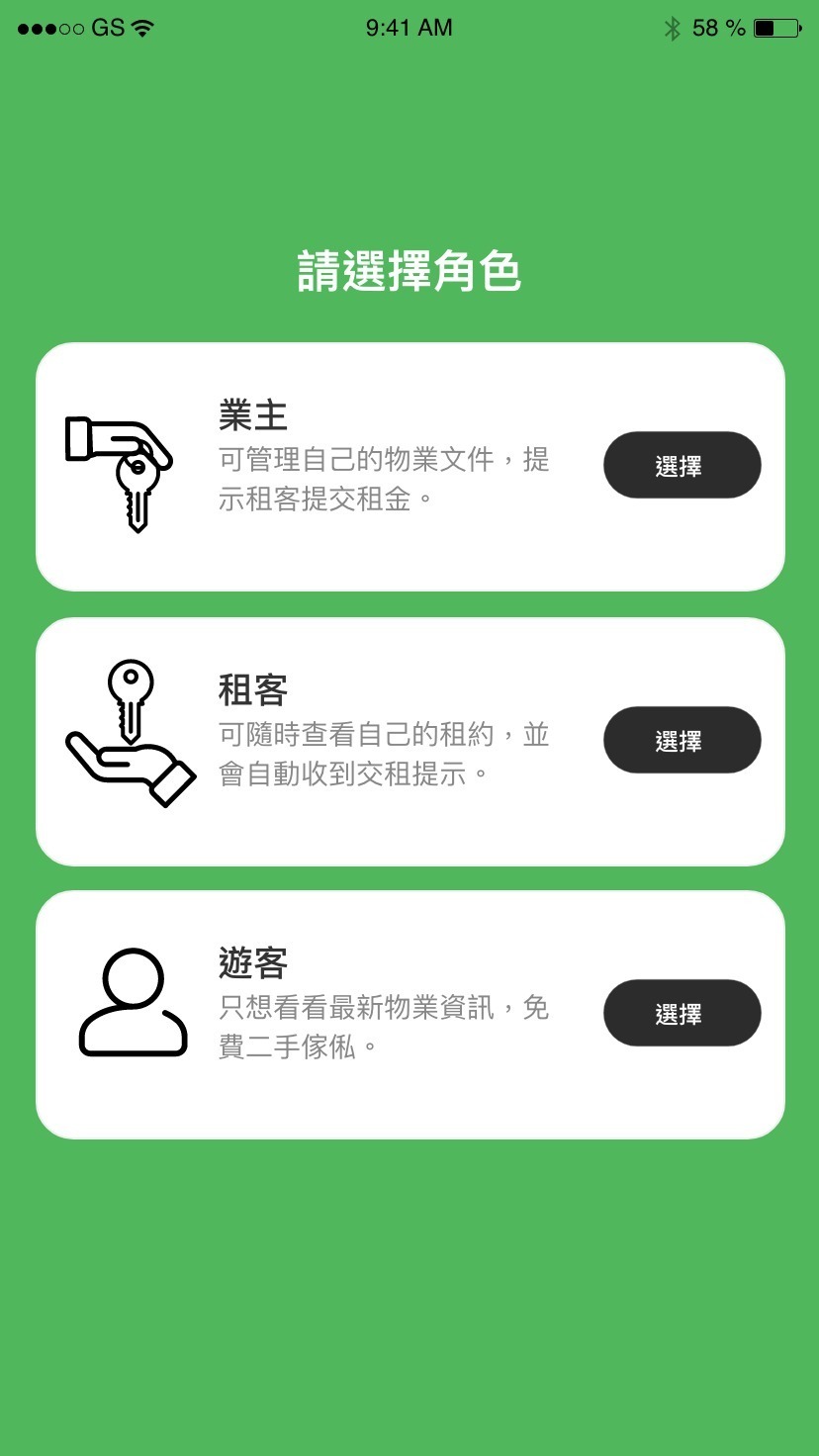Pick the 遊客 (guest) role
The image size is (819, 1456).
(x=682, y=1013)
